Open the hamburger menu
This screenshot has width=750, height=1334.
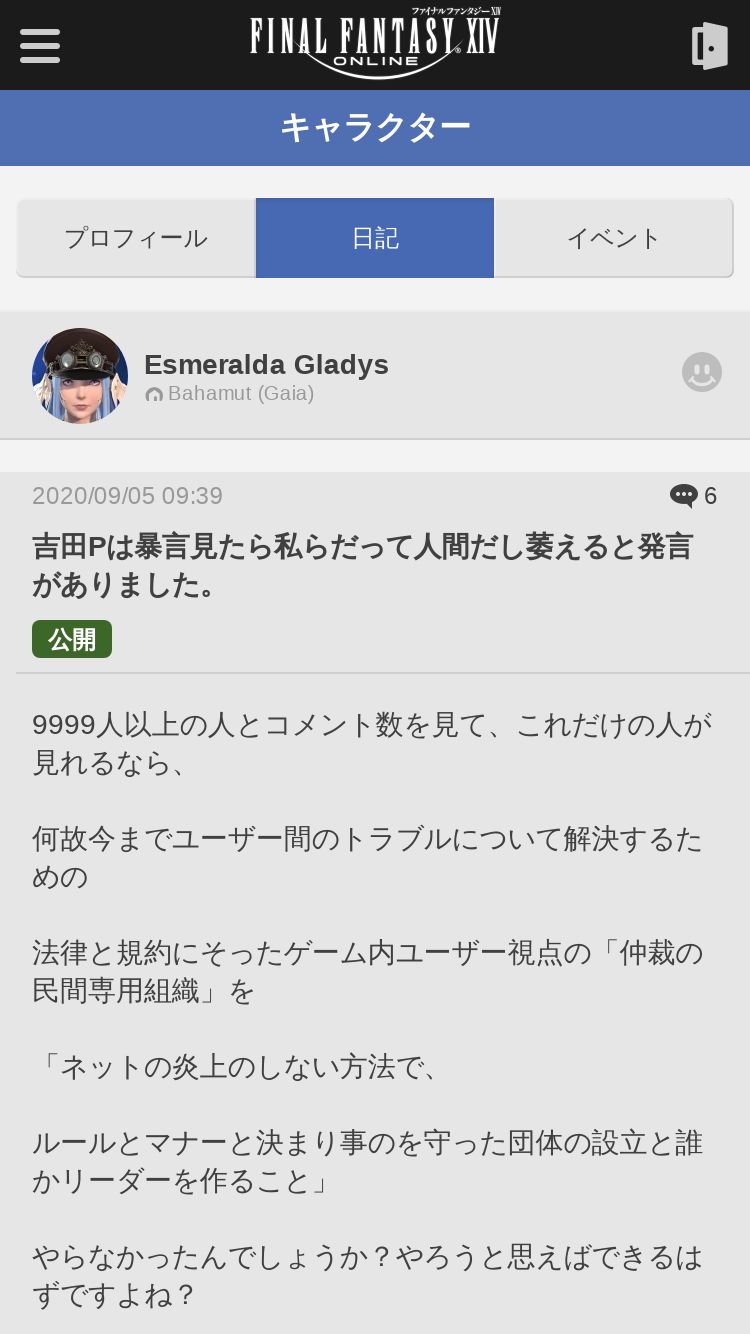pos(40,45)
